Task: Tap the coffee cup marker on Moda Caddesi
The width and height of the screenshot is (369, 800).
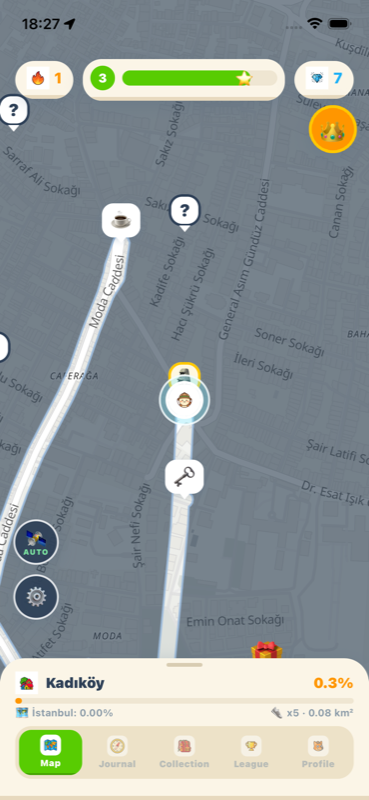Action: click(x=121, y=220)
